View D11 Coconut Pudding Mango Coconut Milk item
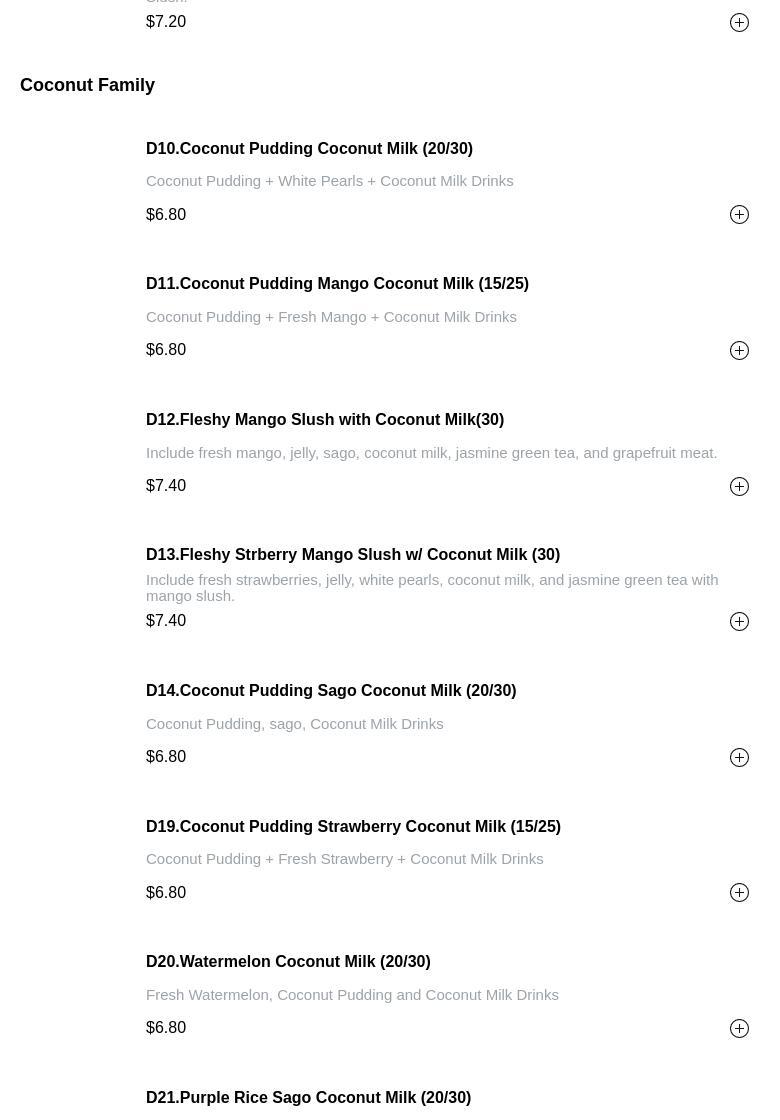Viewport: 780px width, 1120px height. 337,284
